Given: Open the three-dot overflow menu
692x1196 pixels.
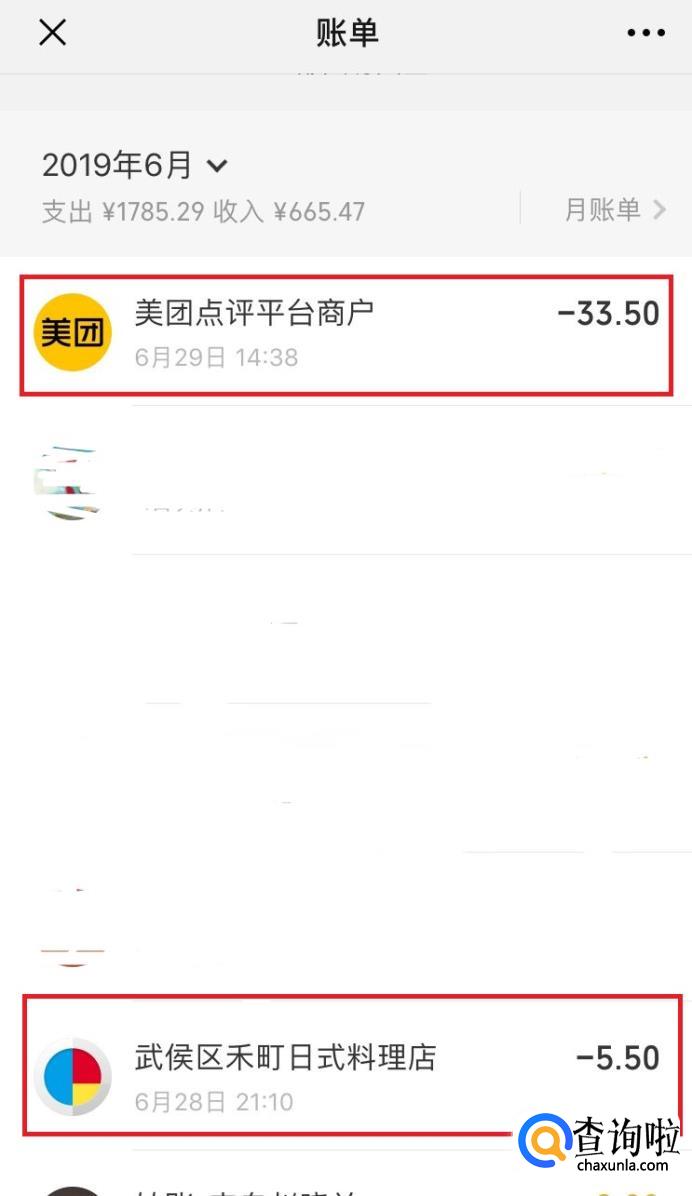Looking at the screenshot, I should pyautogui.click(x=645, y=33).
